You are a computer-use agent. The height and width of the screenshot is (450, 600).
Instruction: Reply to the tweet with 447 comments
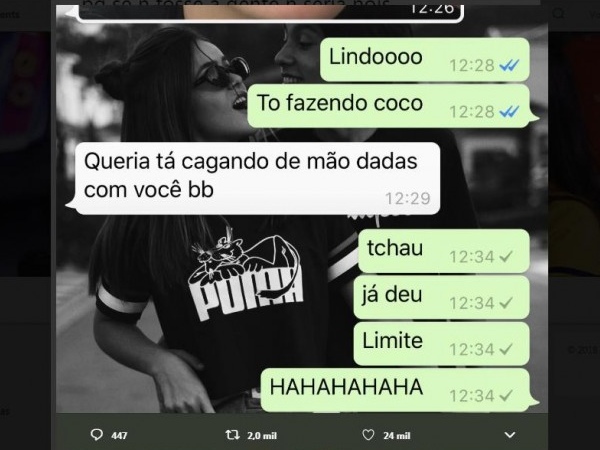[97, 435]
